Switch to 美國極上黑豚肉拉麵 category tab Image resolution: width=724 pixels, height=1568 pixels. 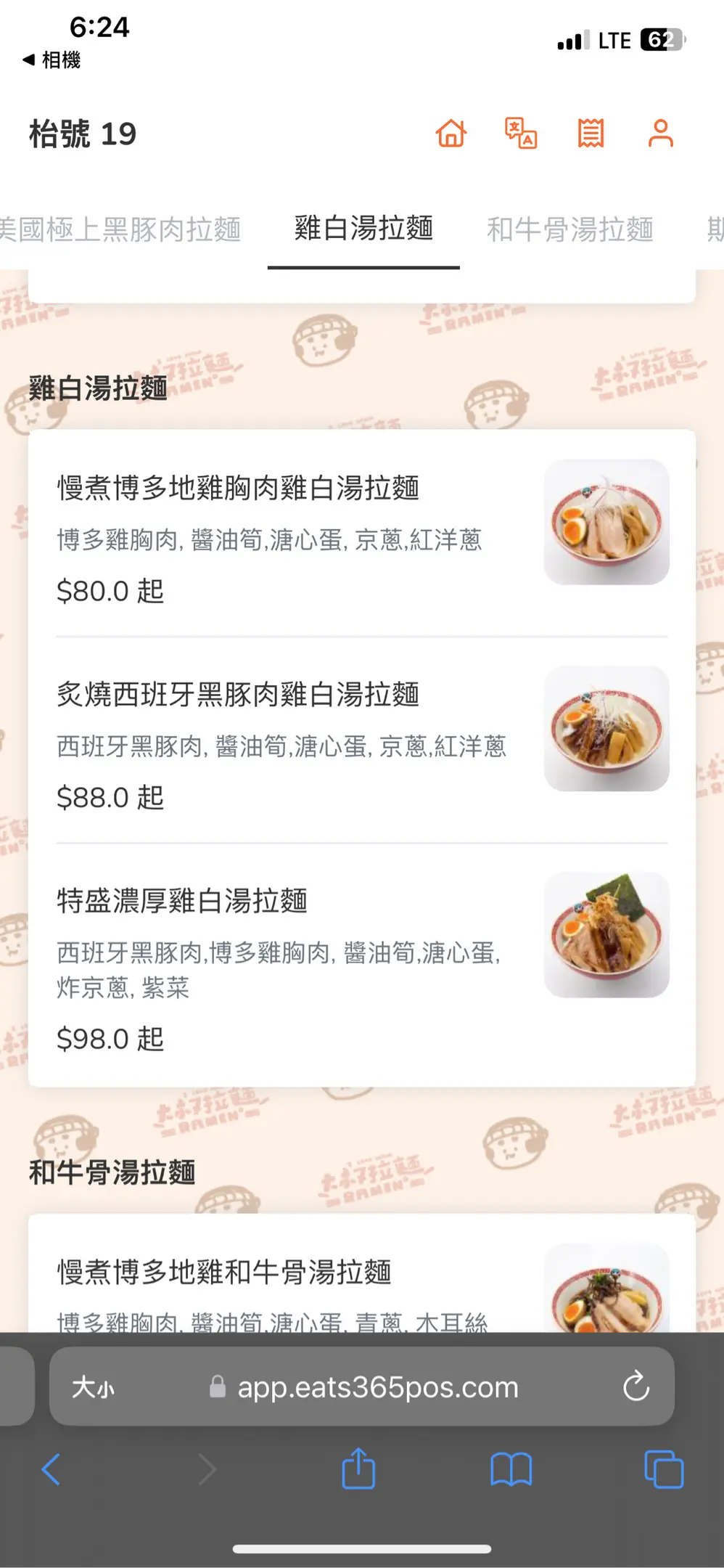[x=120, y=229]
